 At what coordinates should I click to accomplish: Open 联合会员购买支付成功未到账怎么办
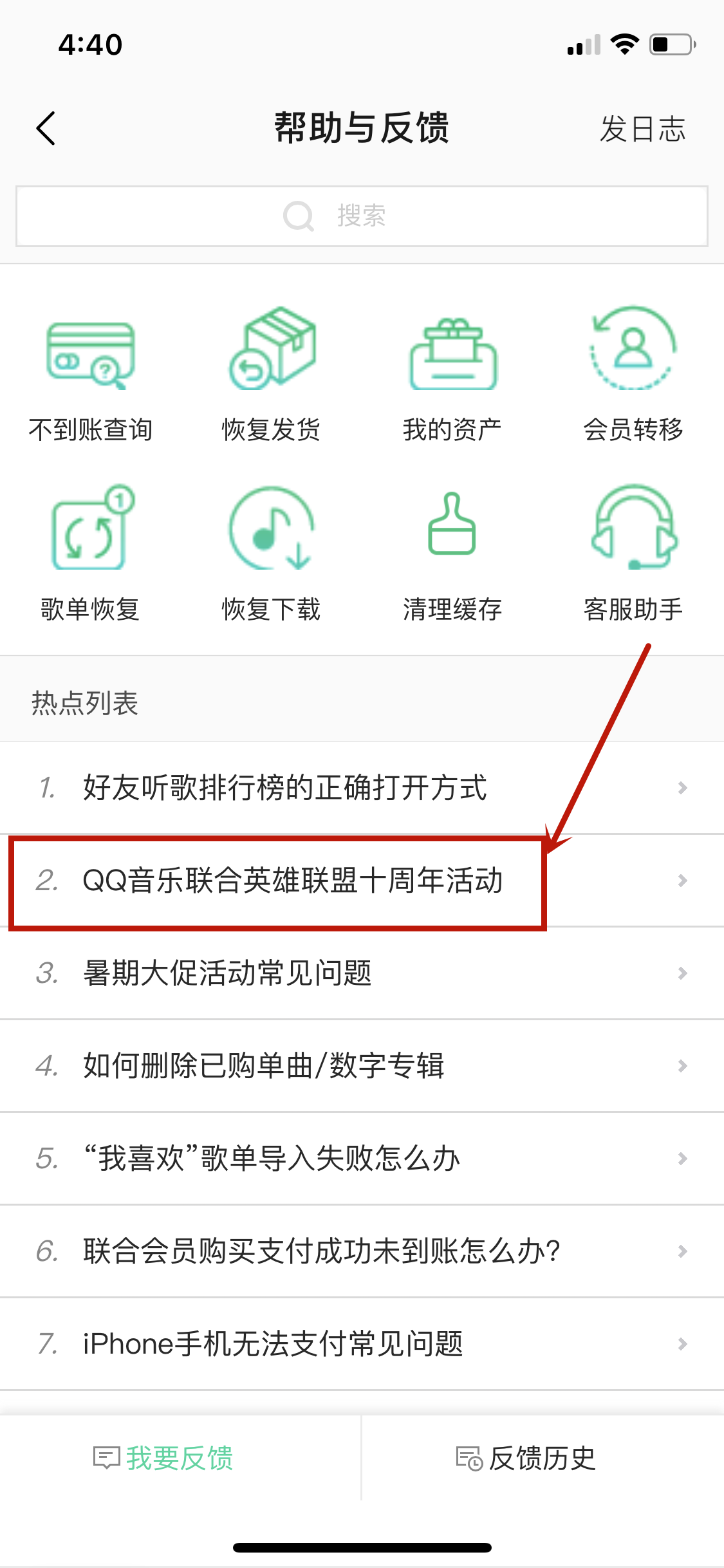point(362,1251)
